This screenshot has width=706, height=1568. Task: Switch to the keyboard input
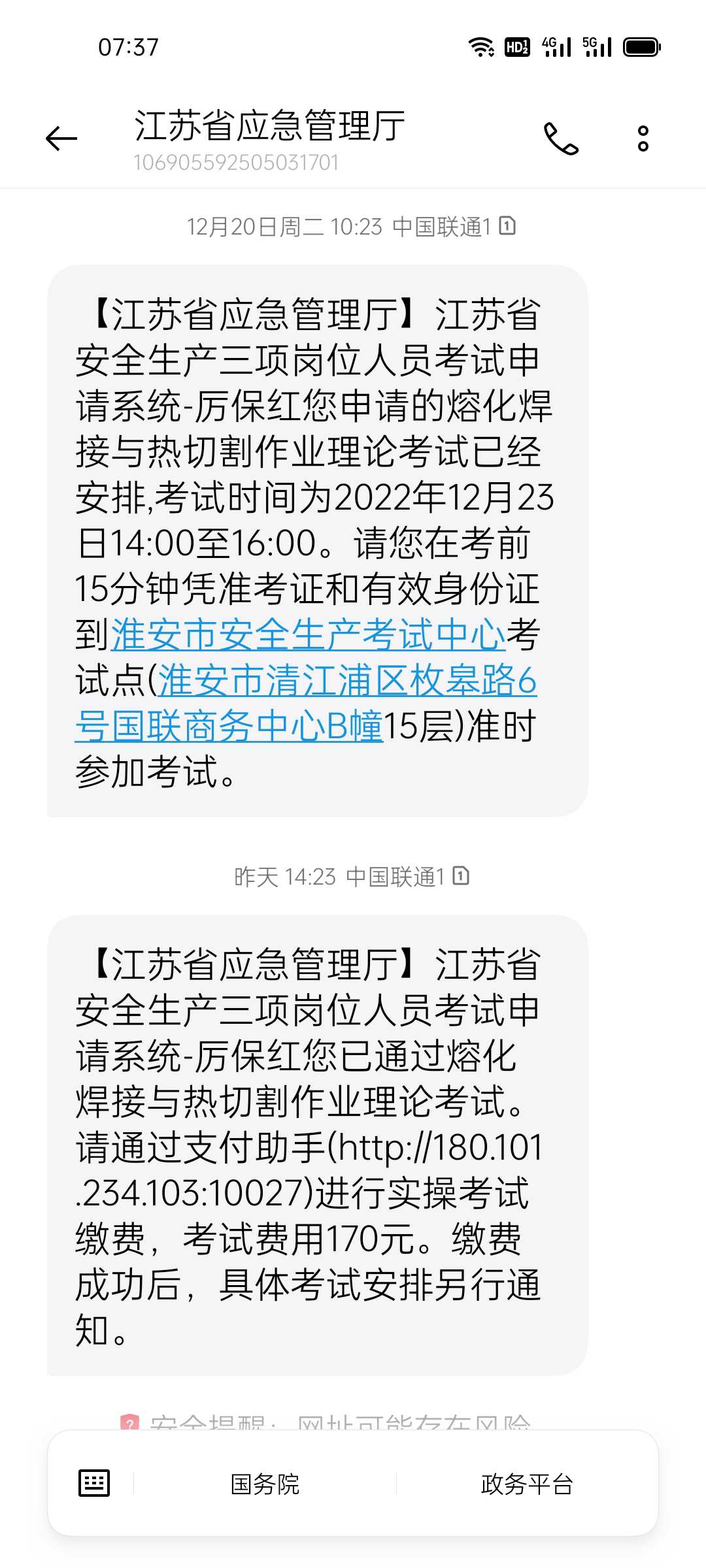click(x=94, y=1483)
